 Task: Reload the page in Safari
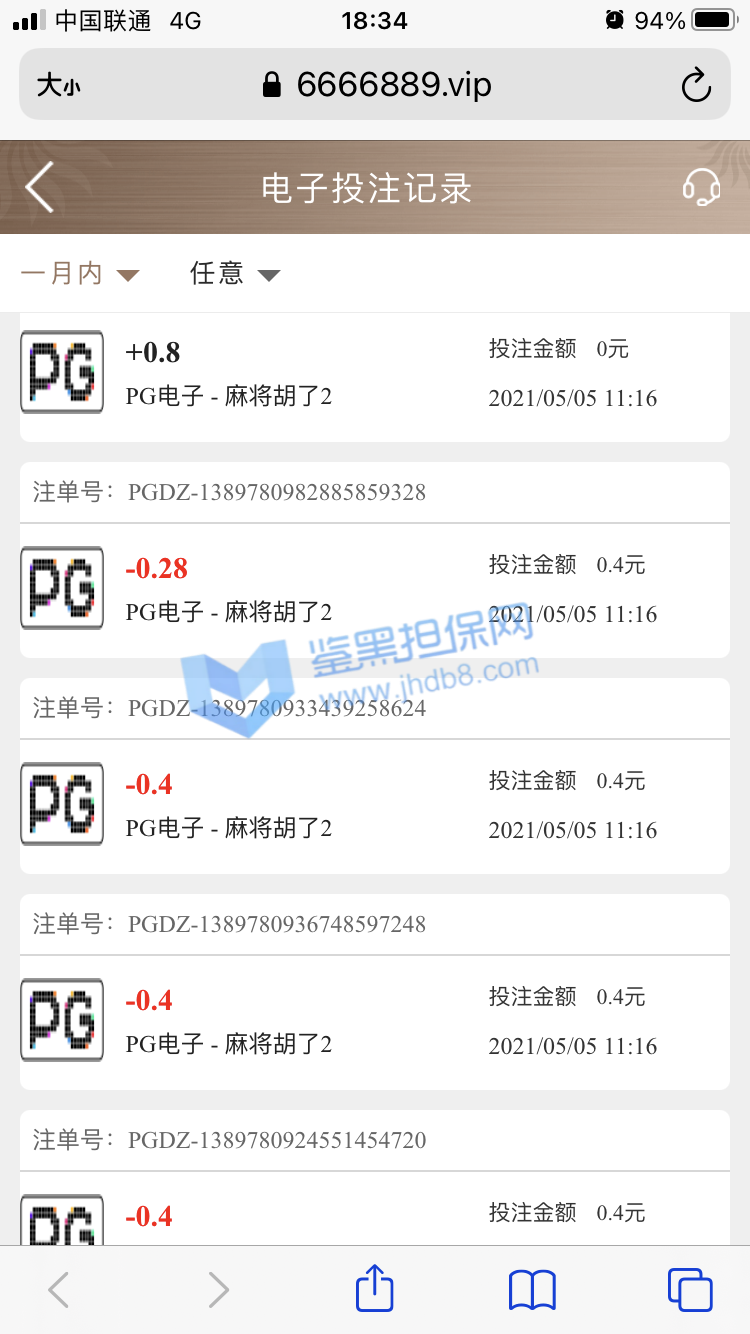click(x=696, y=86)
